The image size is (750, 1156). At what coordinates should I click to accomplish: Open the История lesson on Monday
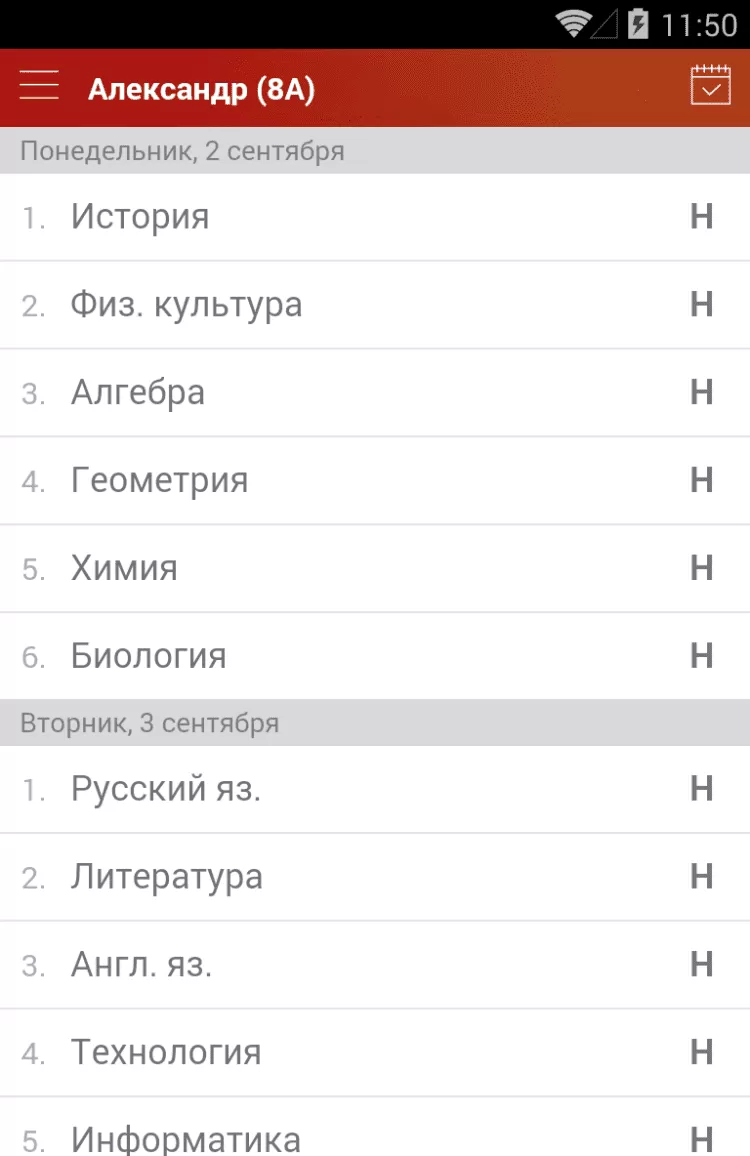click(x=375, y=217)
